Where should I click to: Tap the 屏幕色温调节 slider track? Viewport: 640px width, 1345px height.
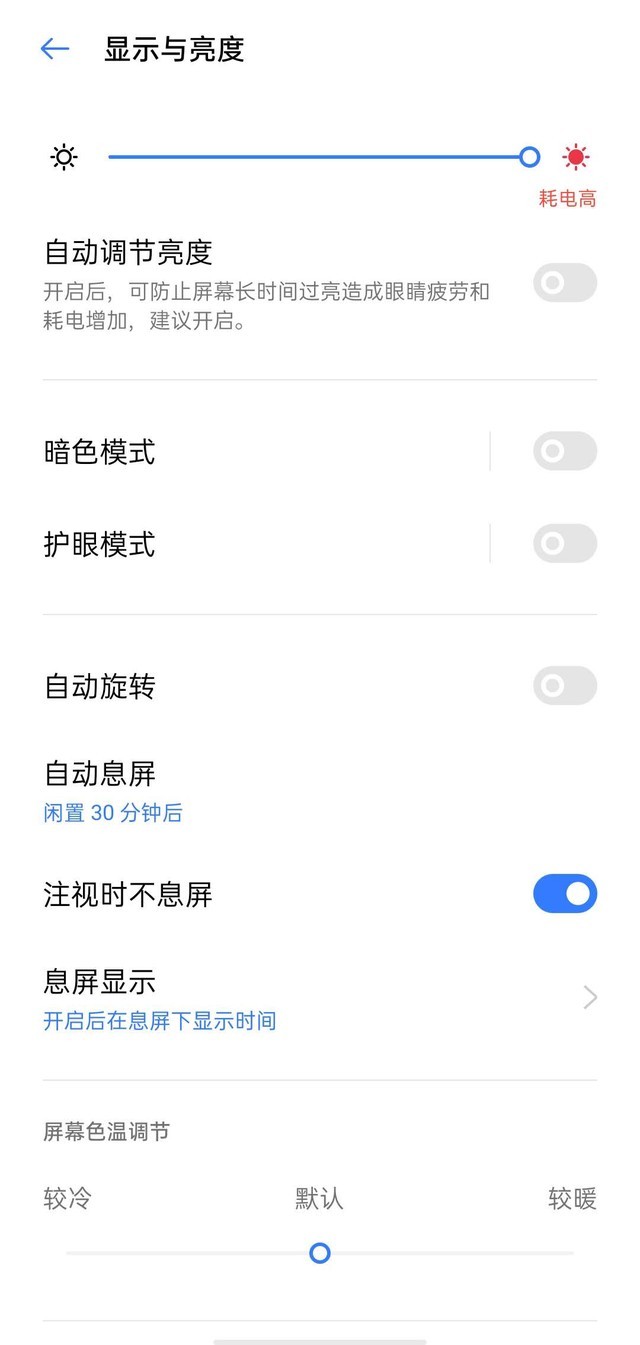[450, 1253]
